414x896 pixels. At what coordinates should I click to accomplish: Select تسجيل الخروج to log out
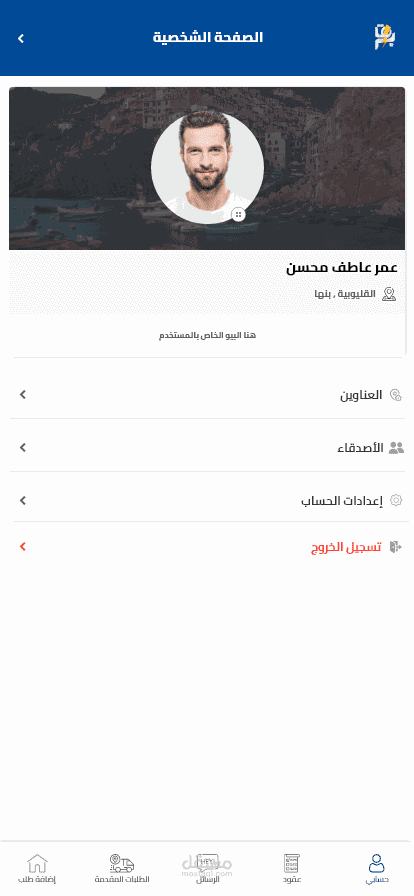pos(207,547)
